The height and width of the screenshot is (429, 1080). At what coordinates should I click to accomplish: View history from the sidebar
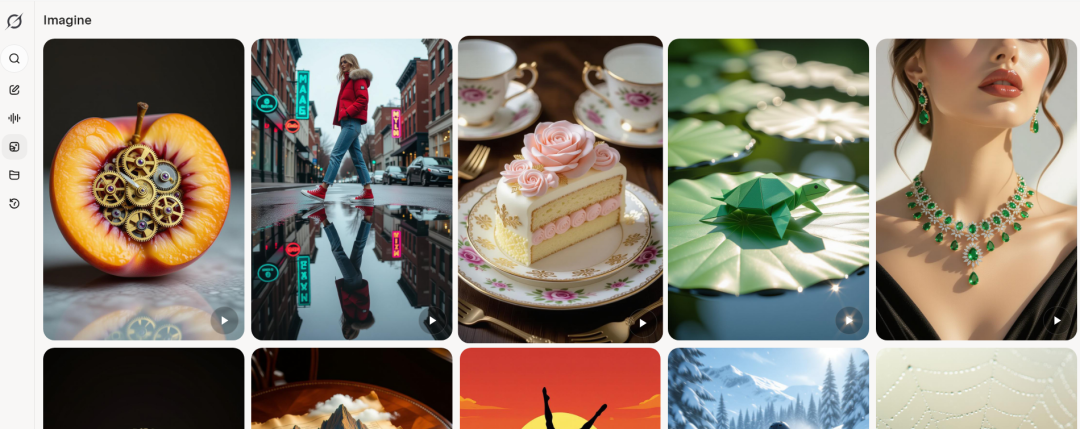click(15, 204)
